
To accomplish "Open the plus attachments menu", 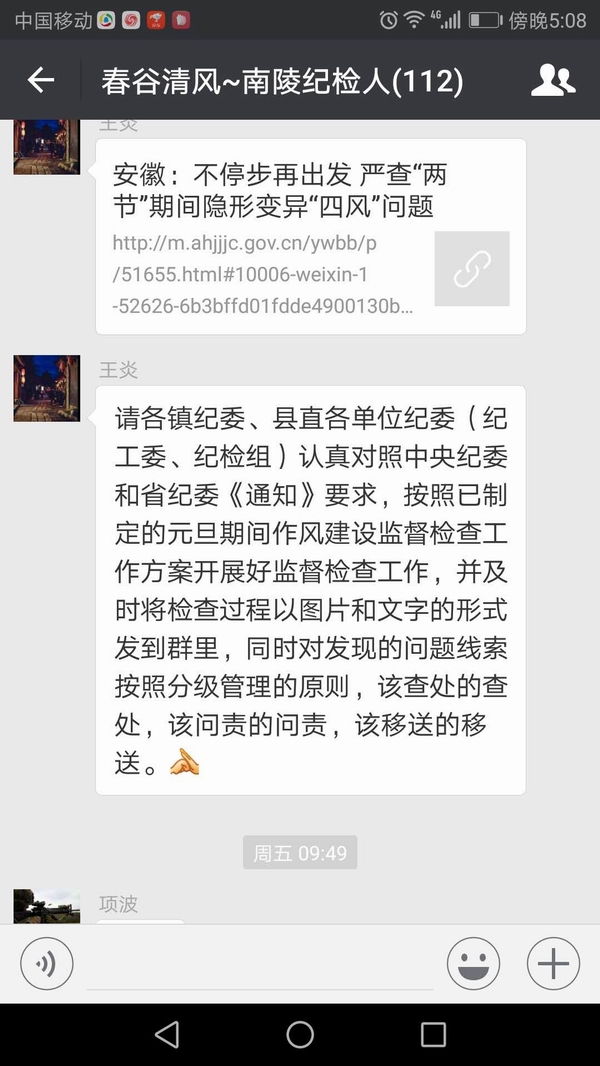I will pos(553,964).
